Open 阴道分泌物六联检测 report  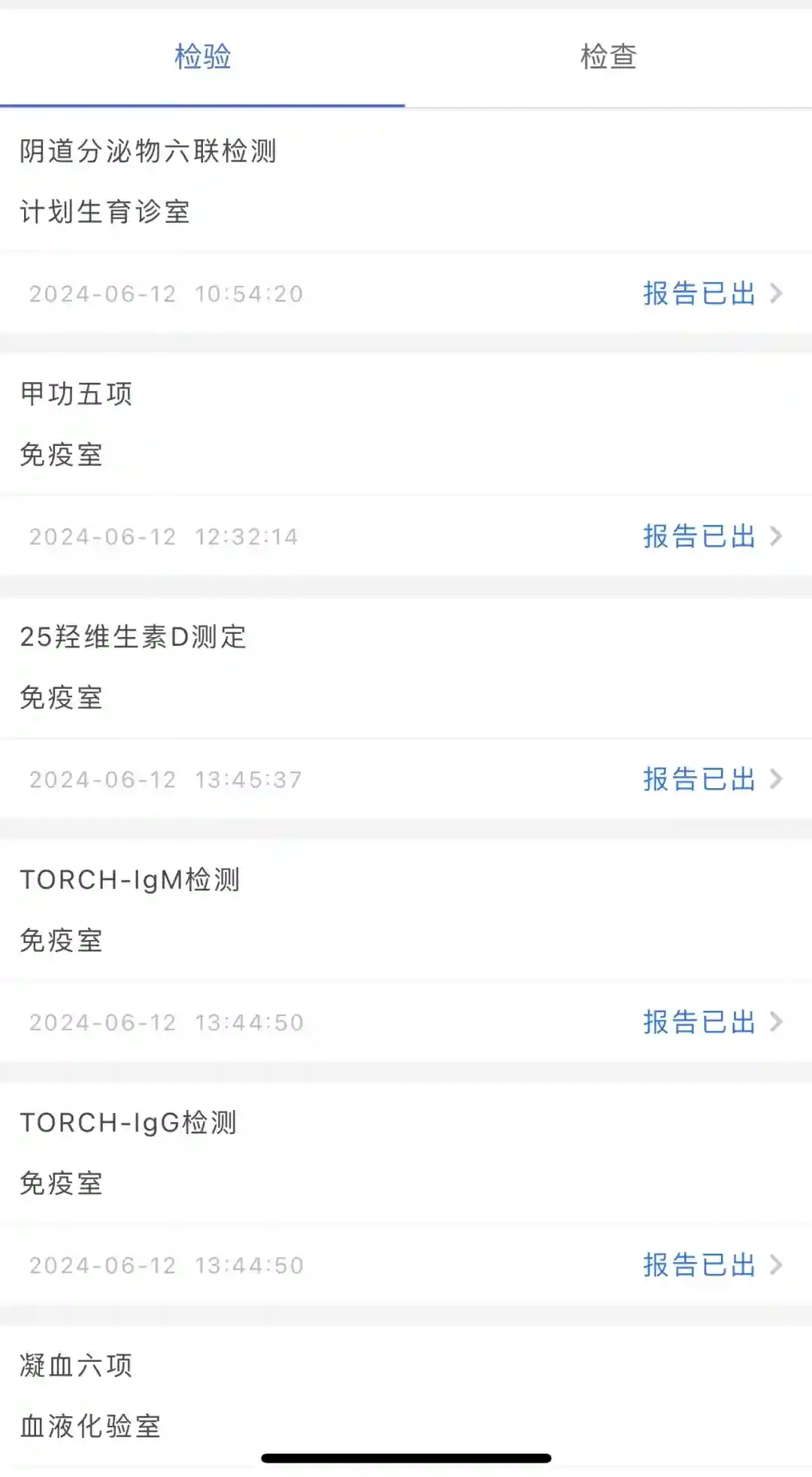pyautogui.click(x=711, y=293)
